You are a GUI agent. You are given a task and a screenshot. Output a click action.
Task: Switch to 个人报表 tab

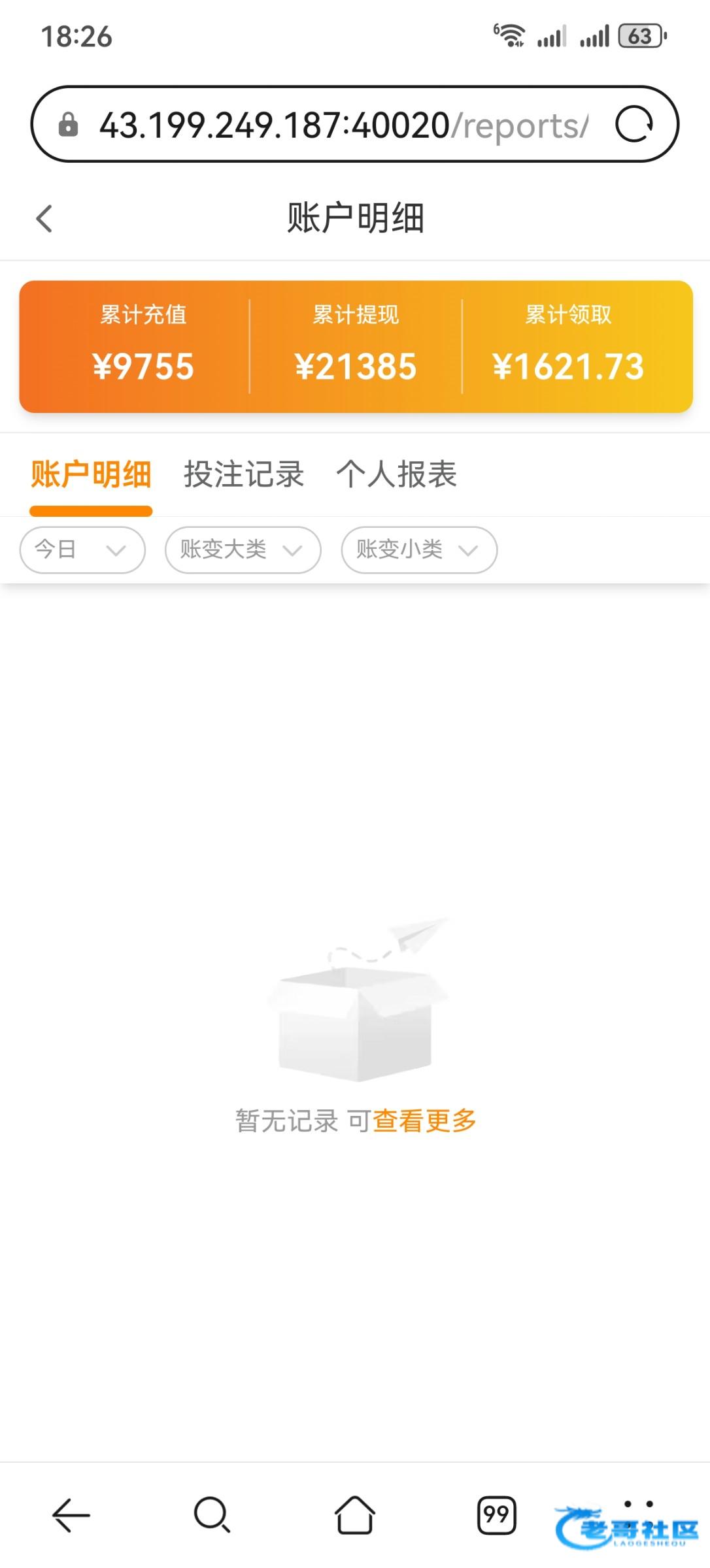tap(396, 474)
